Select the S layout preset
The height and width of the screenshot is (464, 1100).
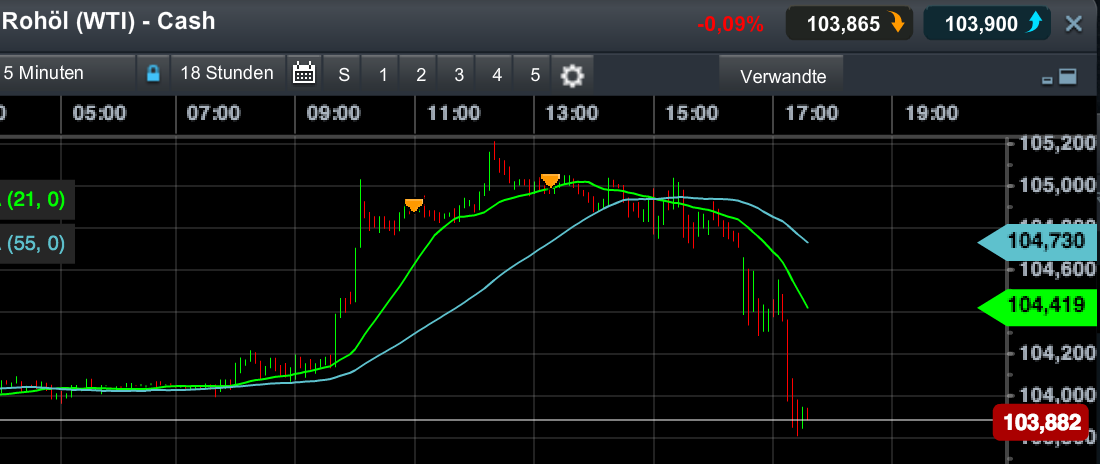[344, 74]
